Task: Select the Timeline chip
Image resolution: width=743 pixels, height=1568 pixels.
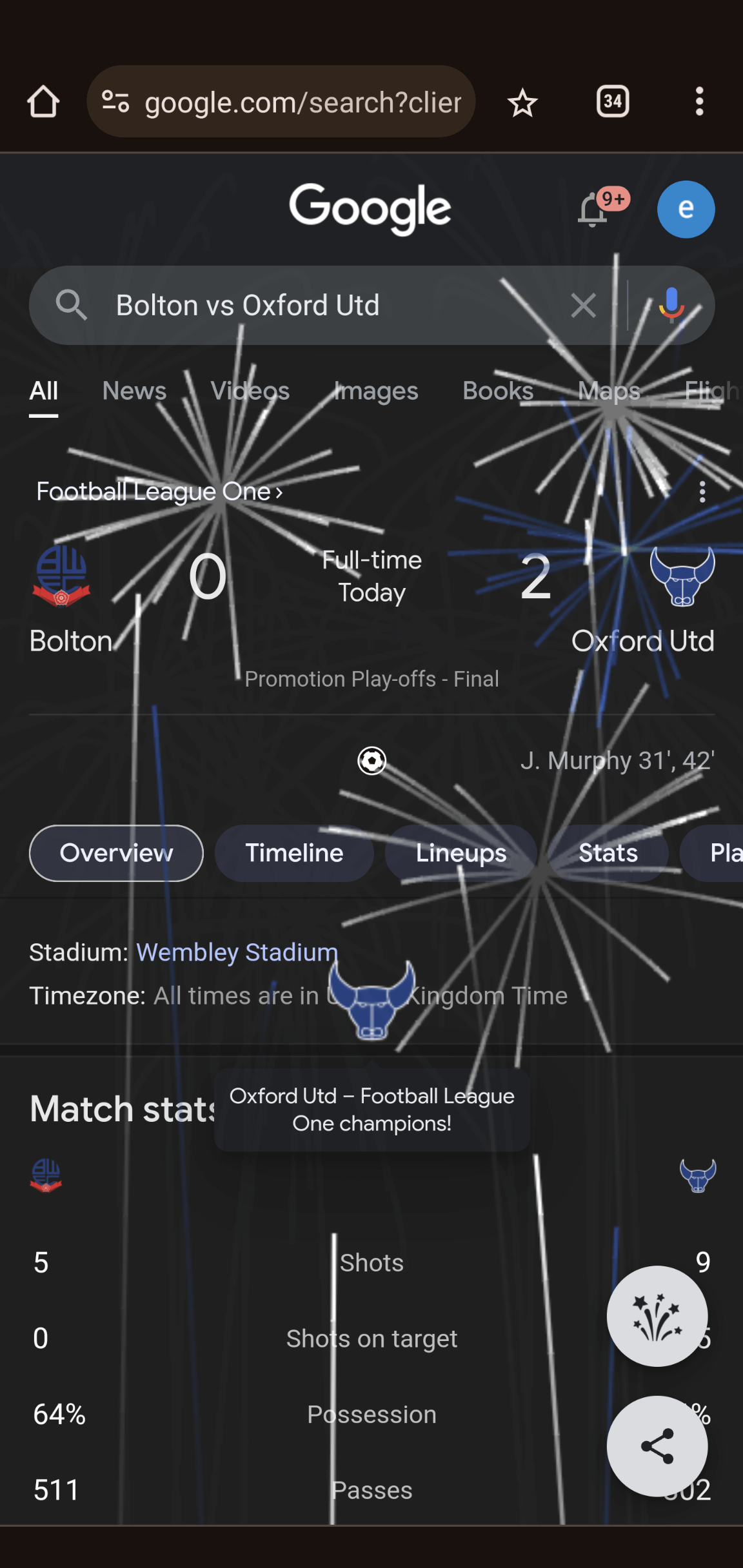Action: coord(294,853)
